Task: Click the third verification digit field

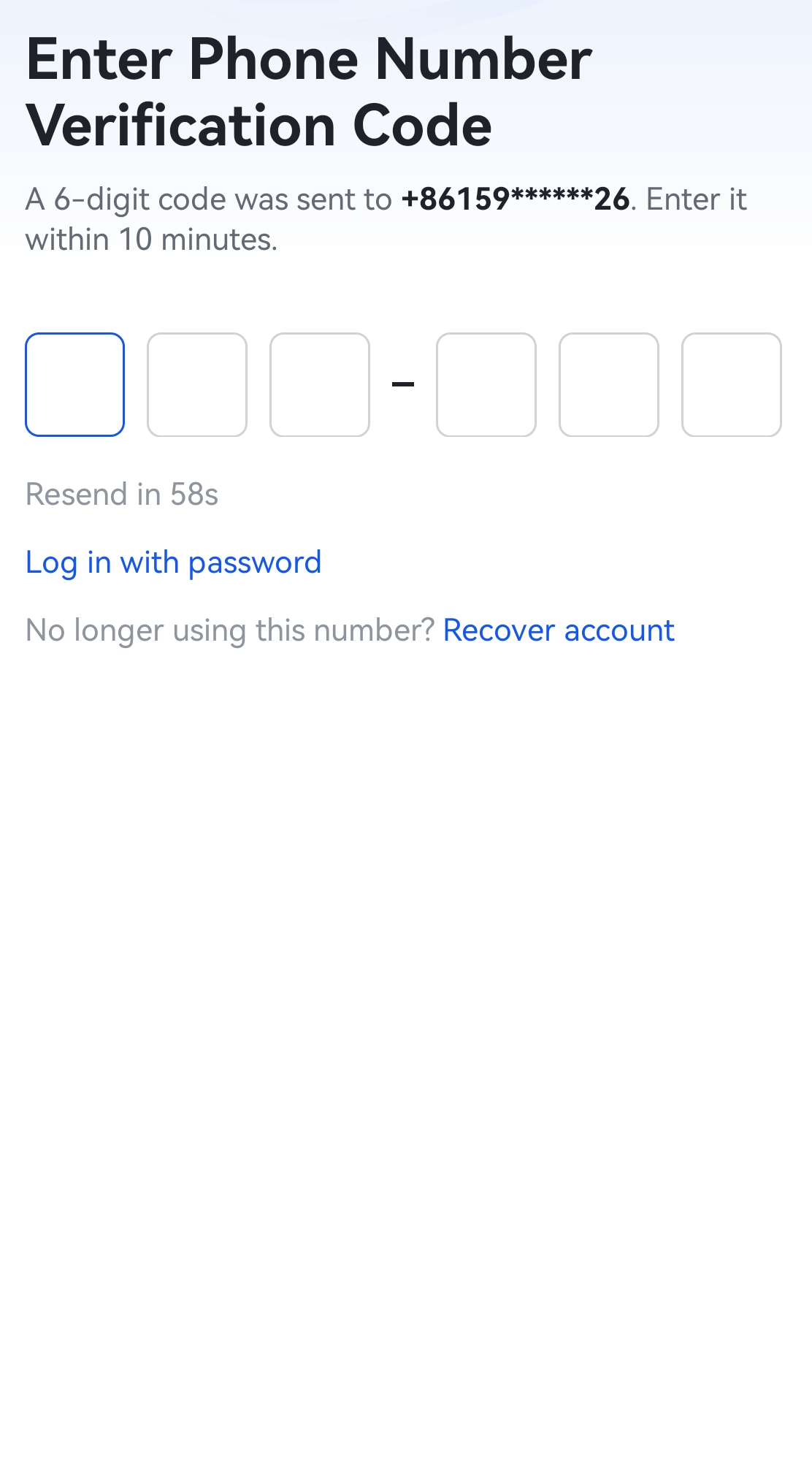Action: point(319,384)
